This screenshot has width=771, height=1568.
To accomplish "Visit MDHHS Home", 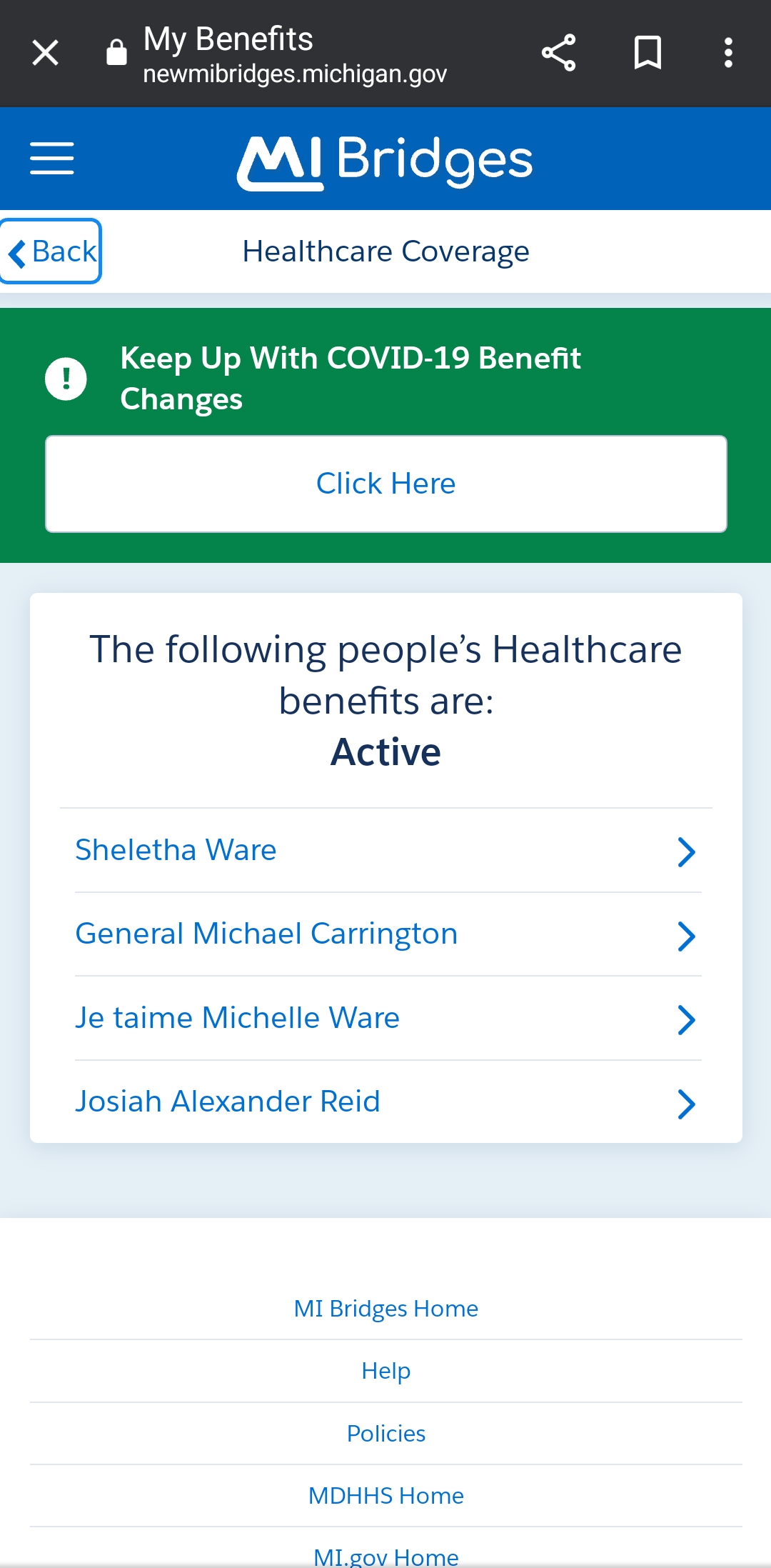I will pyautogui.click(x=386, y=1495).
